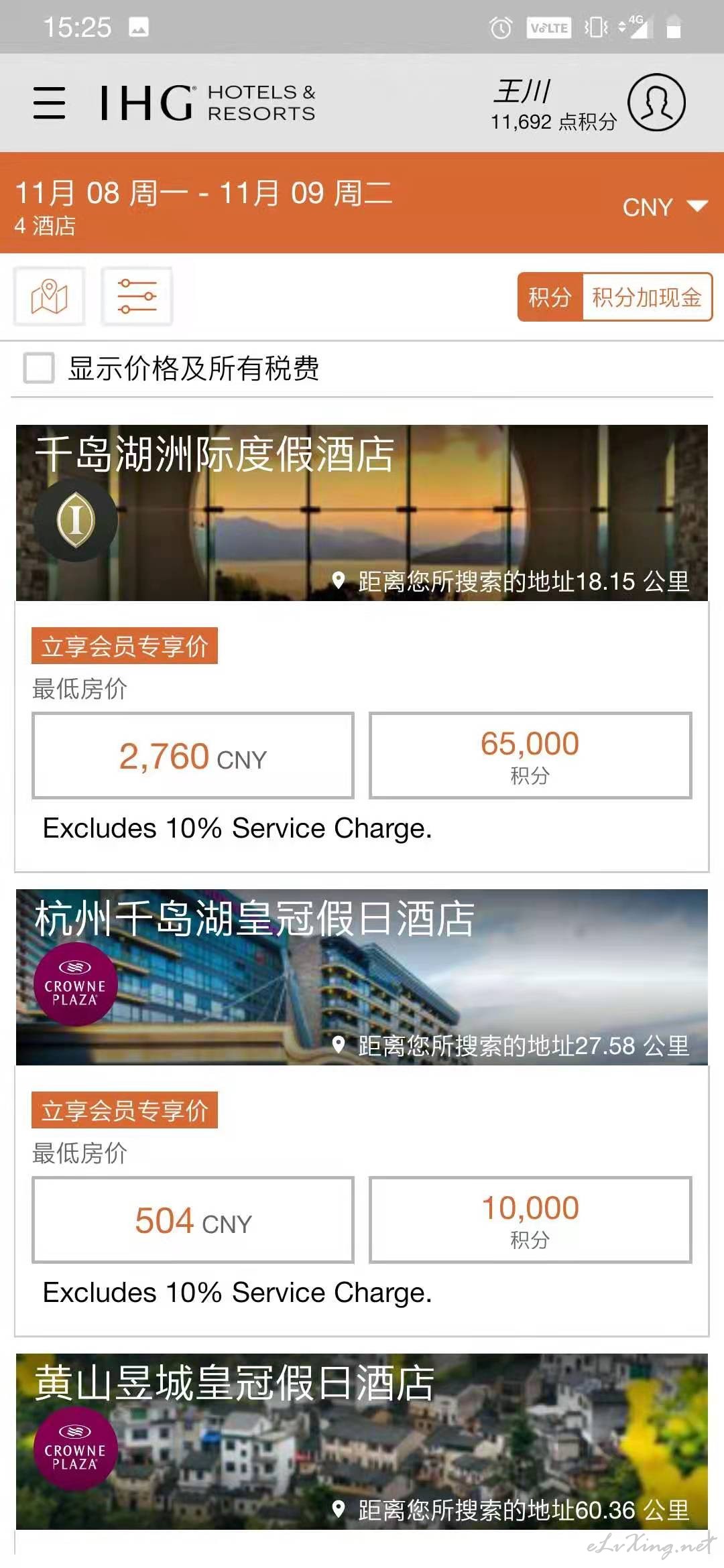Screen dimensions: 724x1568
Task: Edit the 11月08 – 11月09 stay dates
Action: [x=203, y=193]
